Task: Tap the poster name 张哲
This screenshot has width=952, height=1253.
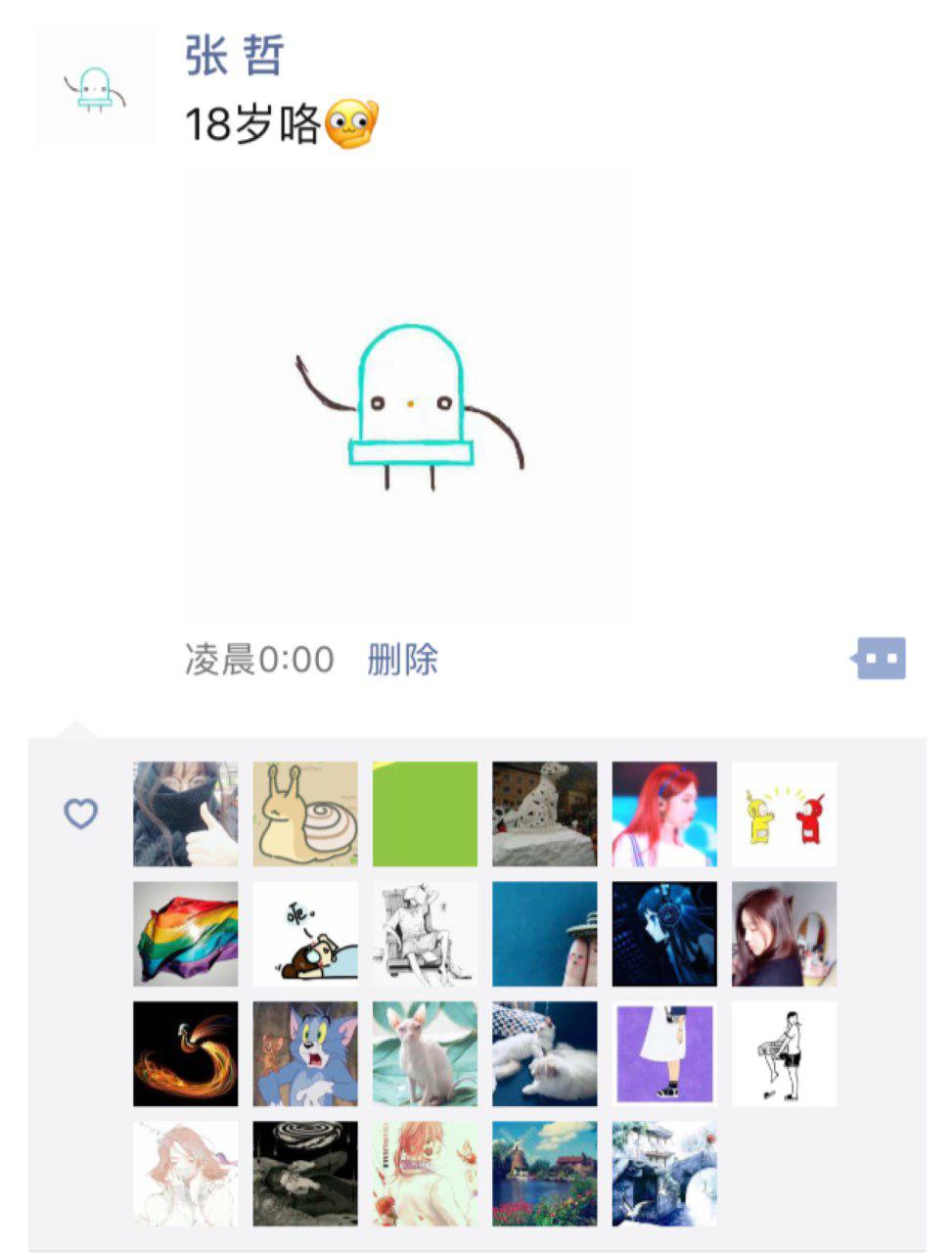Action: (235, 55)
